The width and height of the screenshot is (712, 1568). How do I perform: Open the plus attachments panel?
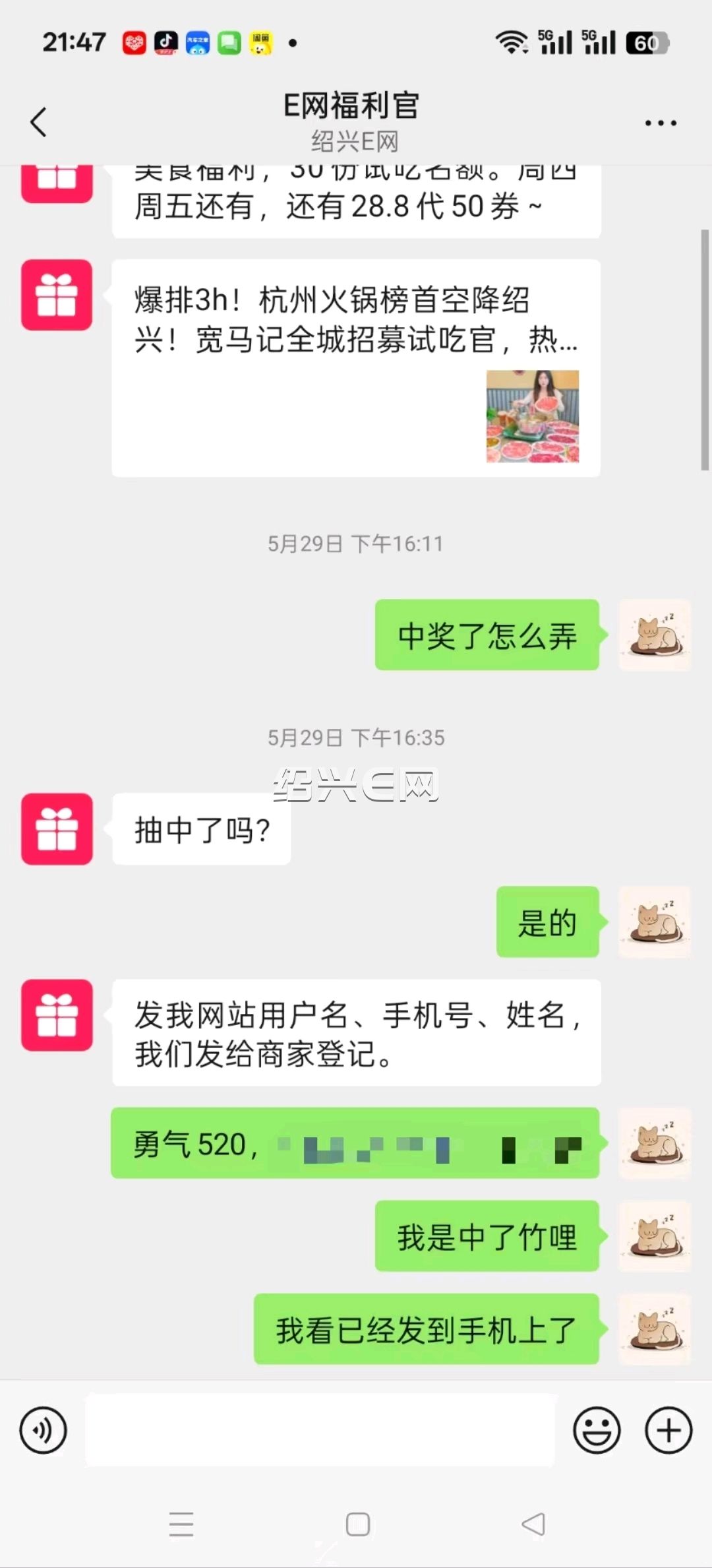[x=668, y=1430]
